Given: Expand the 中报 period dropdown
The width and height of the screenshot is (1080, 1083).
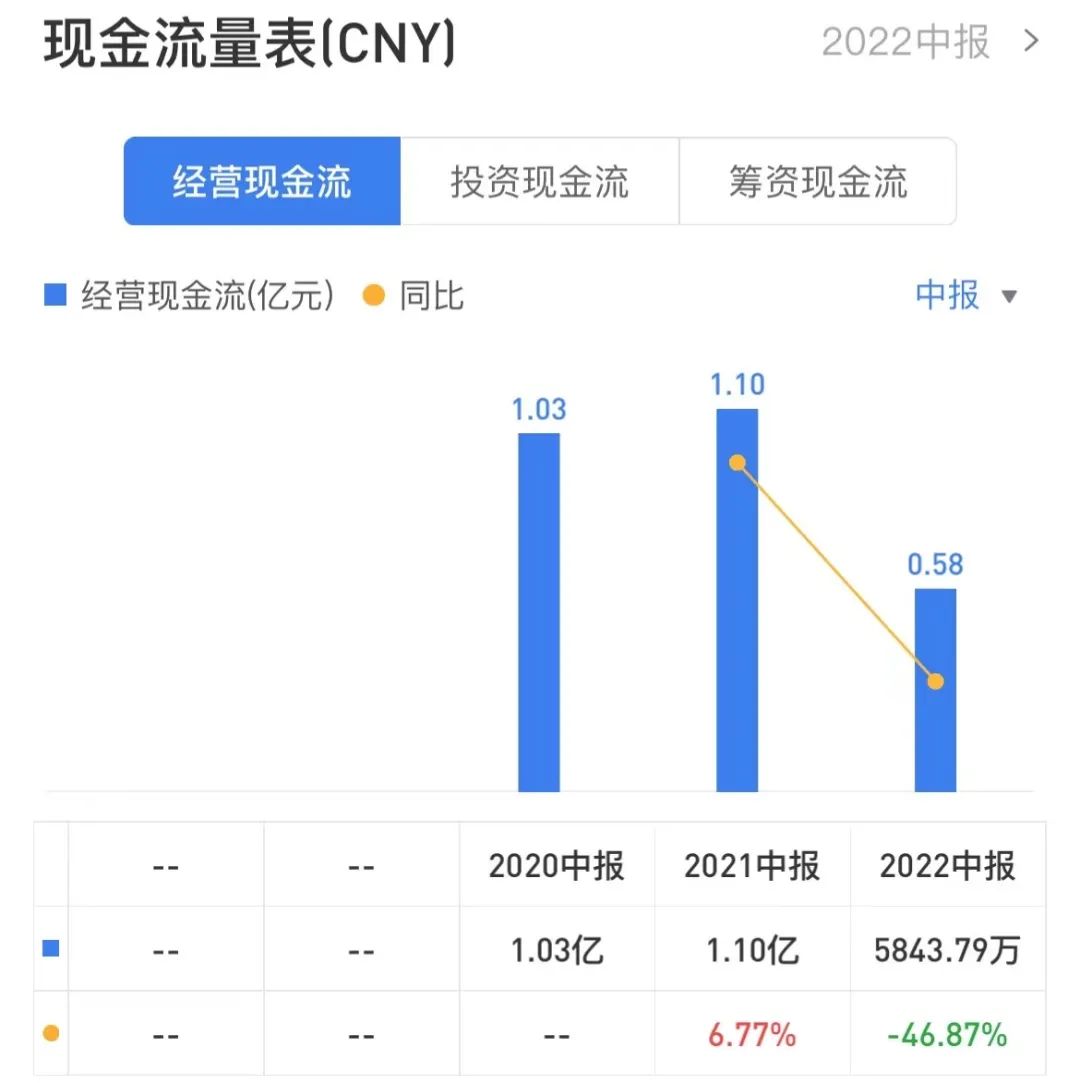Looking at the screenshot, I should pos(966,296).
